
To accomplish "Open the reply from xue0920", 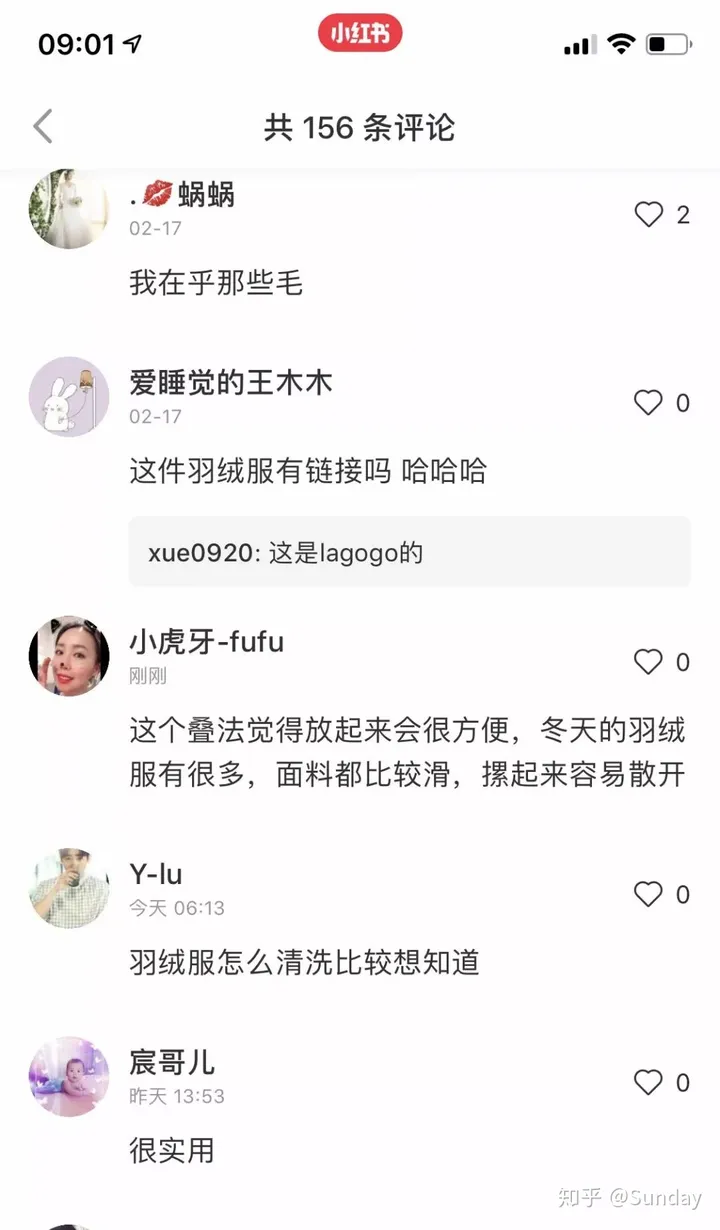I will click(409, 552).
